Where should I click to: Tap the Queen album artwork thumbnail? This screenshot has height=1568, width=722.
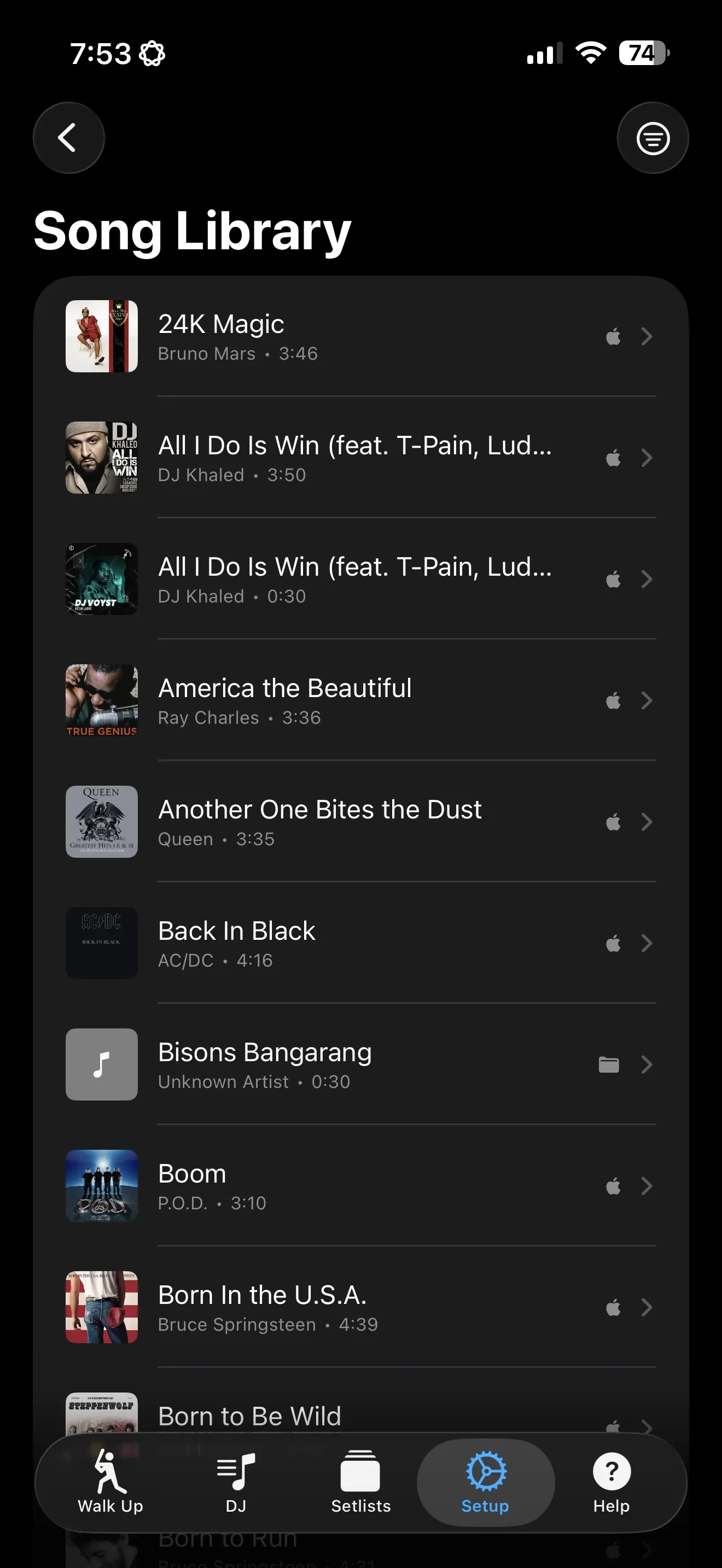point(101,822)
